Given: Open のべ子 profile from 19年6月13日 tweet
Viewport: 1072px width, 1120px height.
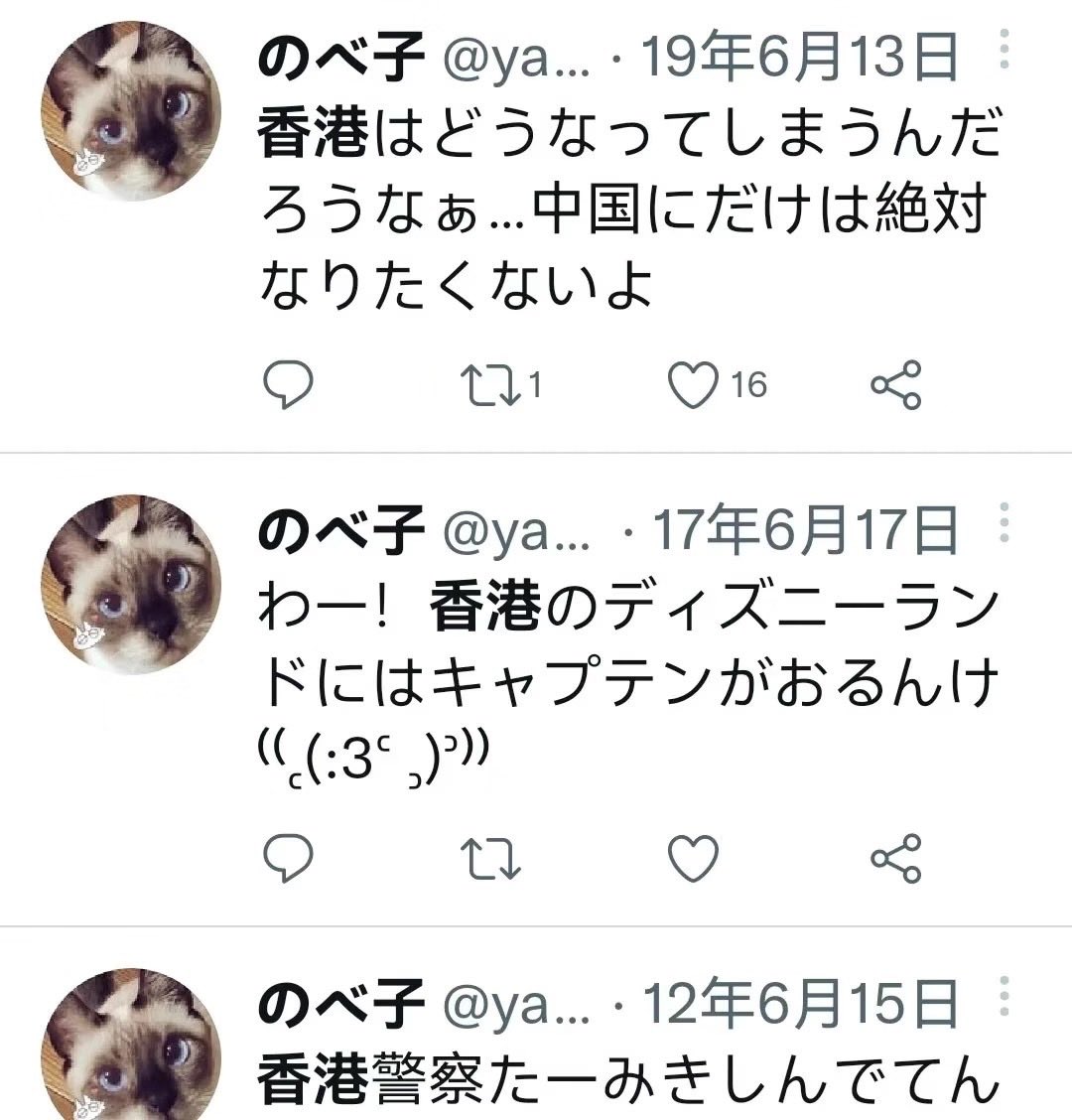Looking at the screenshot, I should click(x=340, y=59).
